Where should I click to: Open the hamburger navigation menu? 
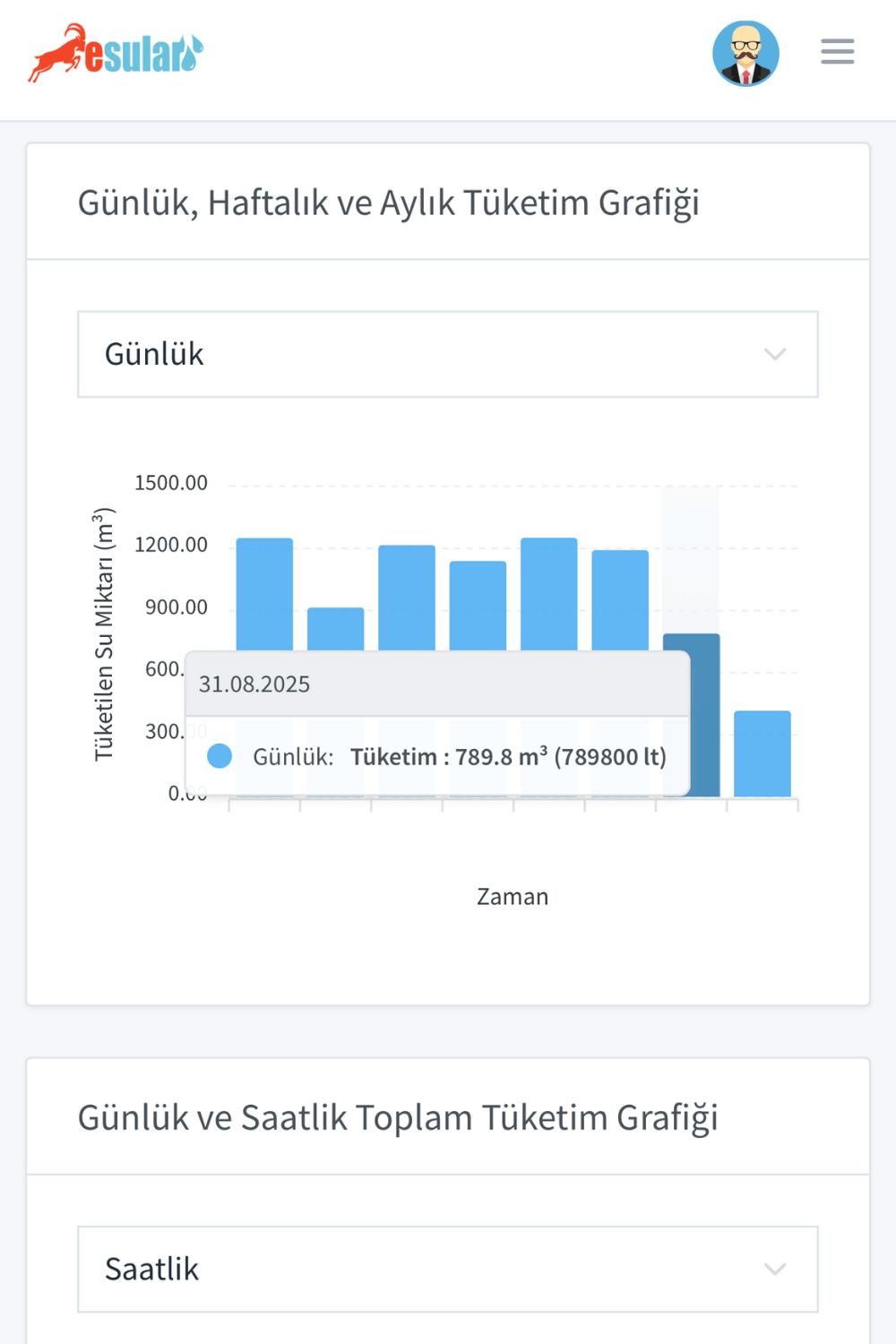(837, 52)
